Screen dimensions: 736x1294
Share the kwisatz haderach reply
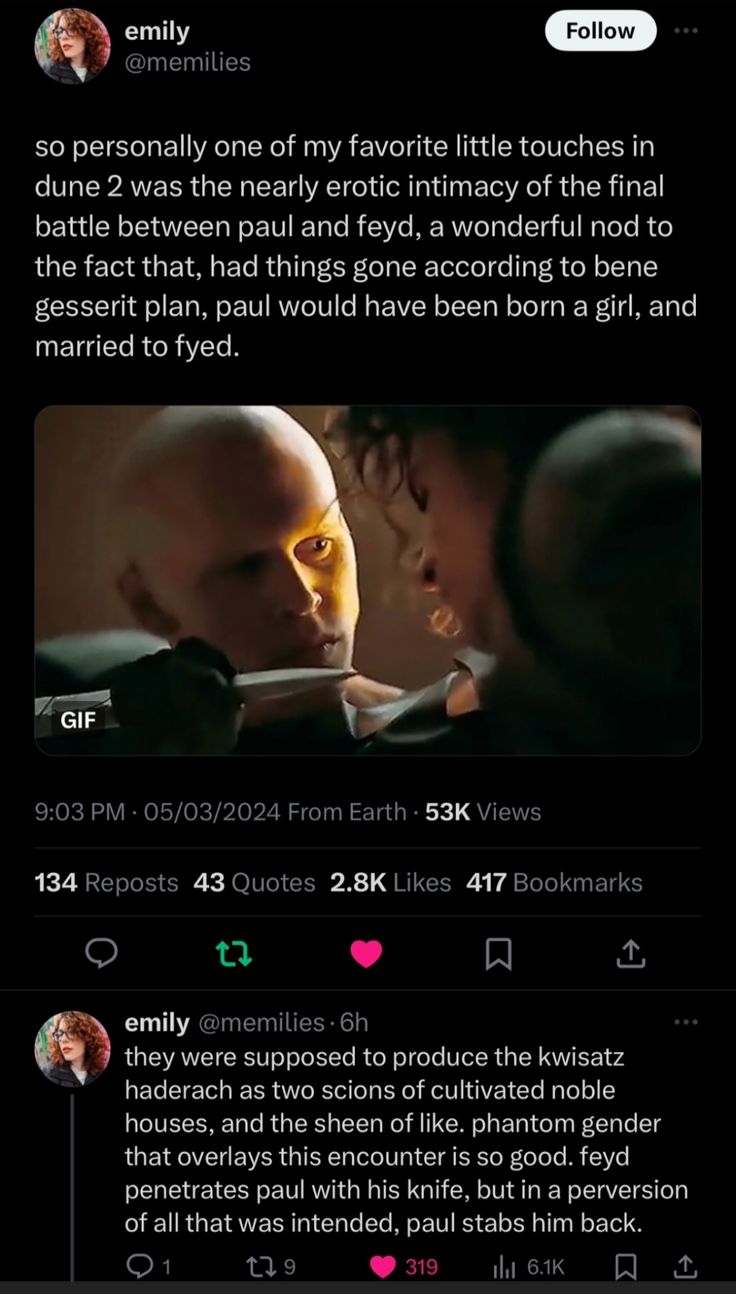685,1267
